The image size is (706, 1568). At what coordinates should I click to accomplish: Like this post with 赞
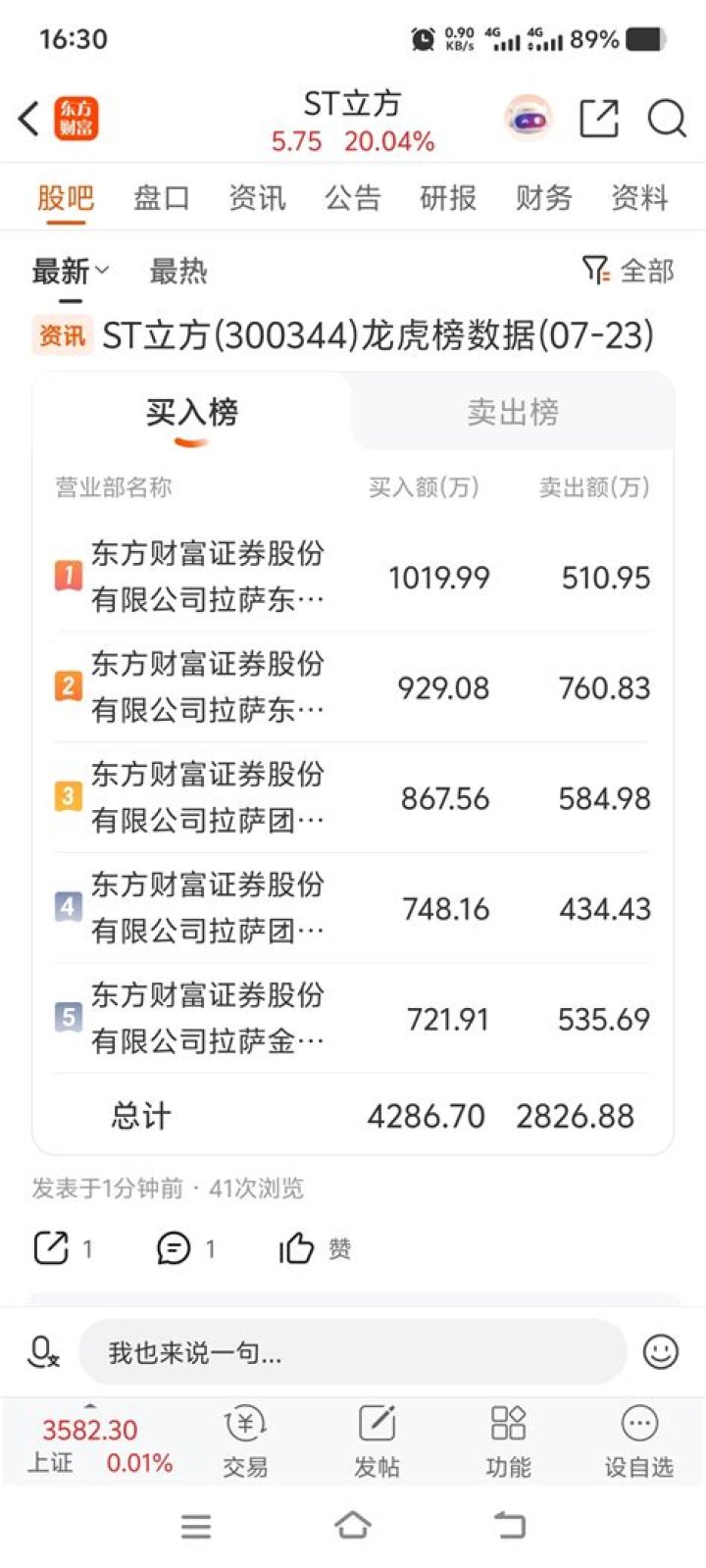[314, 1248]
